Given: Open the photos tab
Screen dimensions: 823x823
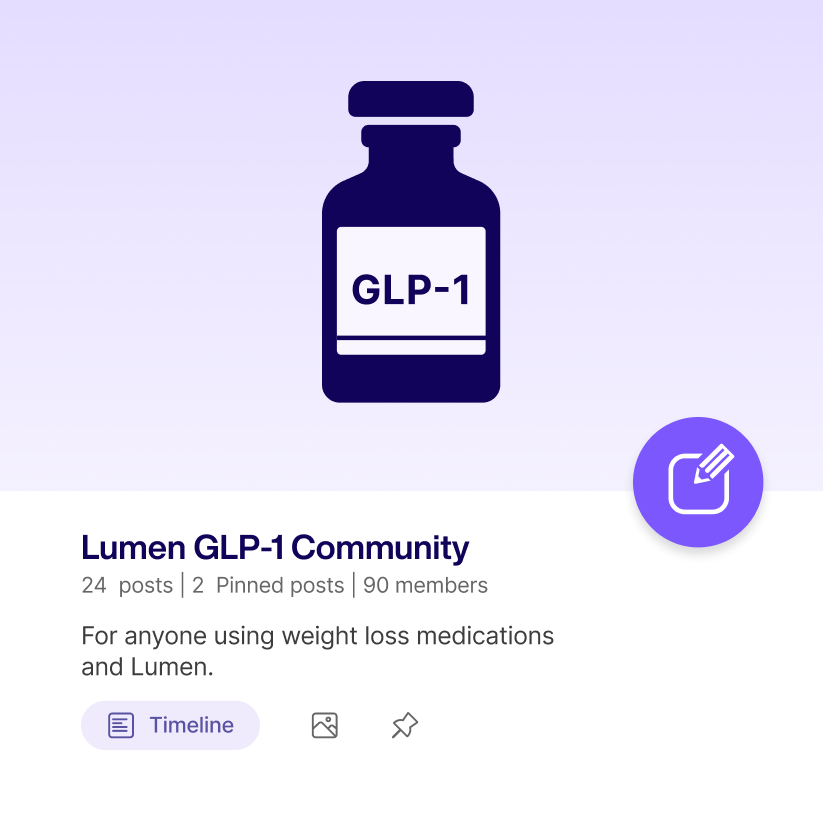Looking at the screenshot, I should pyautogui.click(x=325, y=725).
